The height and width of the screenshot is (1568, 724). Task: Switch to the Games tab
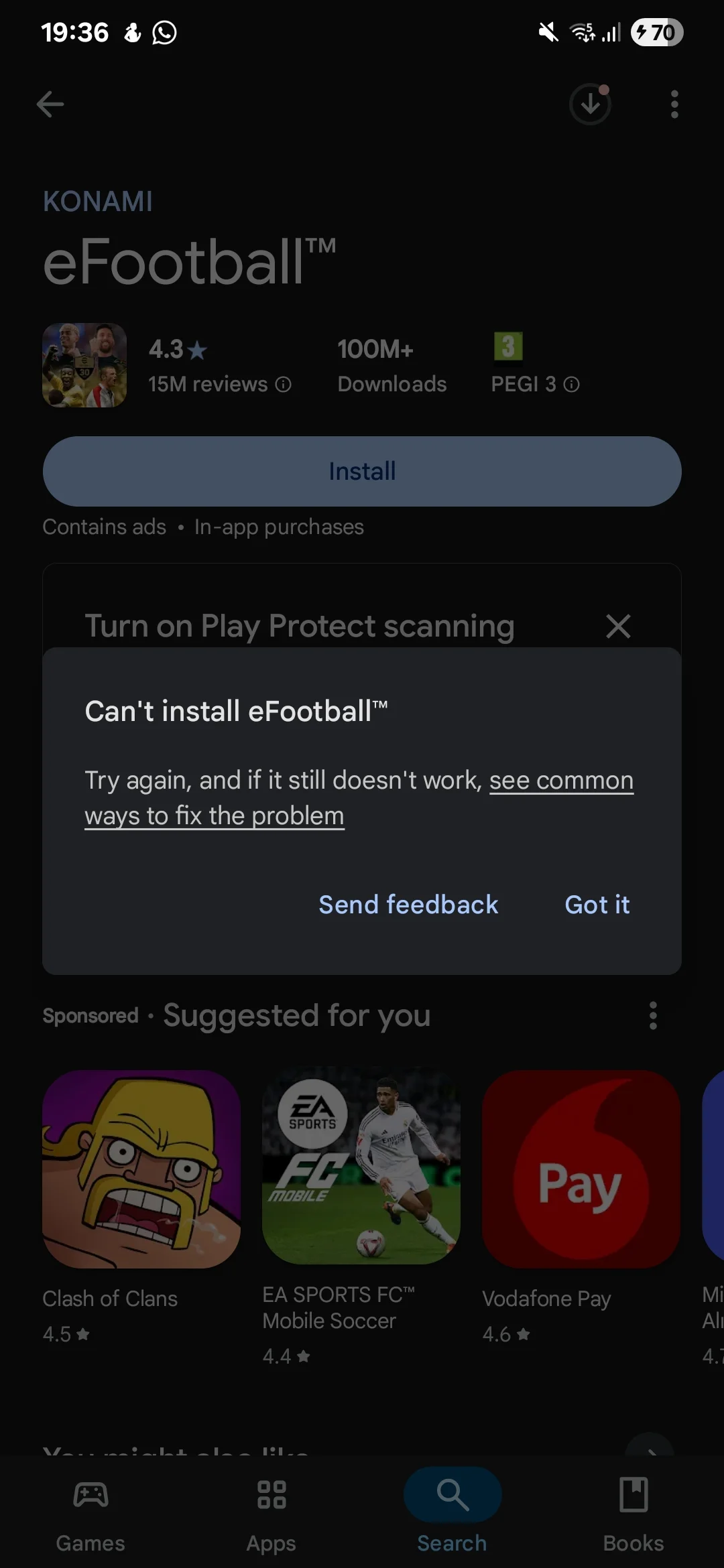point(90,1511)
